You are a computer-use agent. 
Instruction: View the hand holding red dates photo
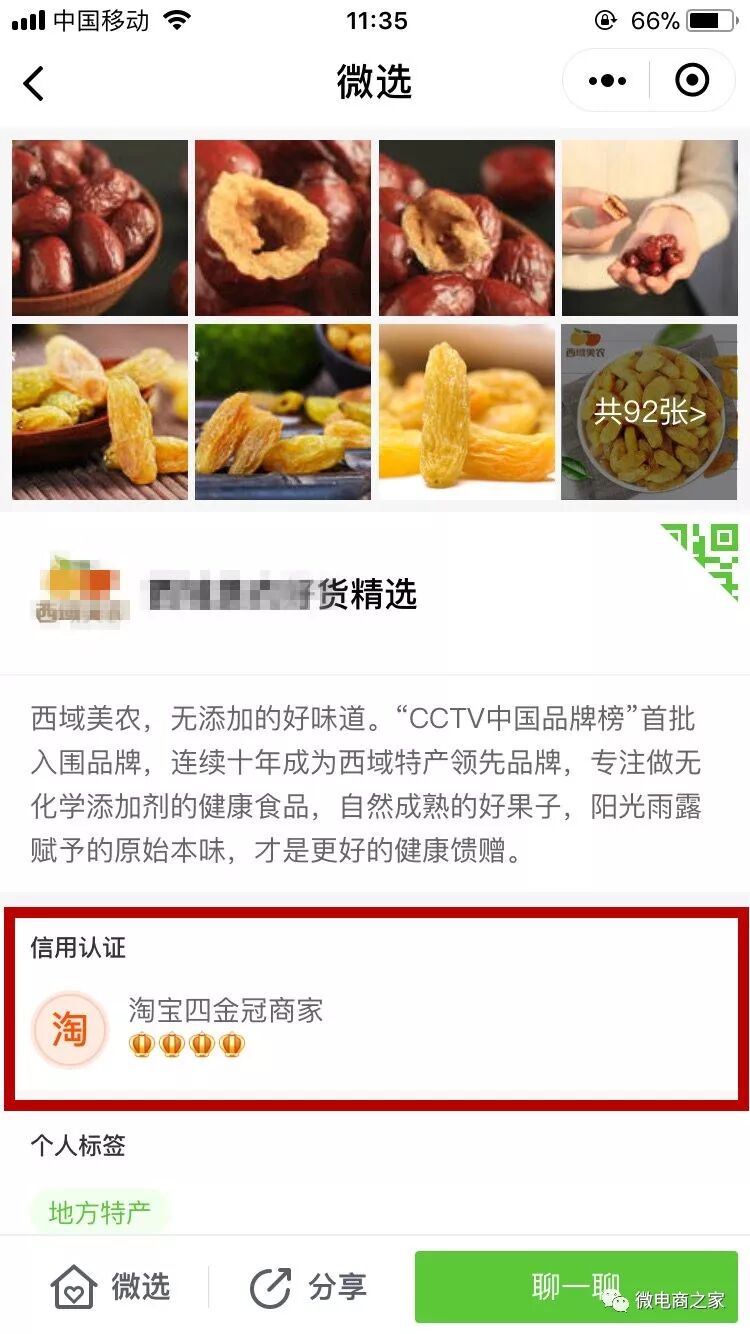(x=649, y=228)
